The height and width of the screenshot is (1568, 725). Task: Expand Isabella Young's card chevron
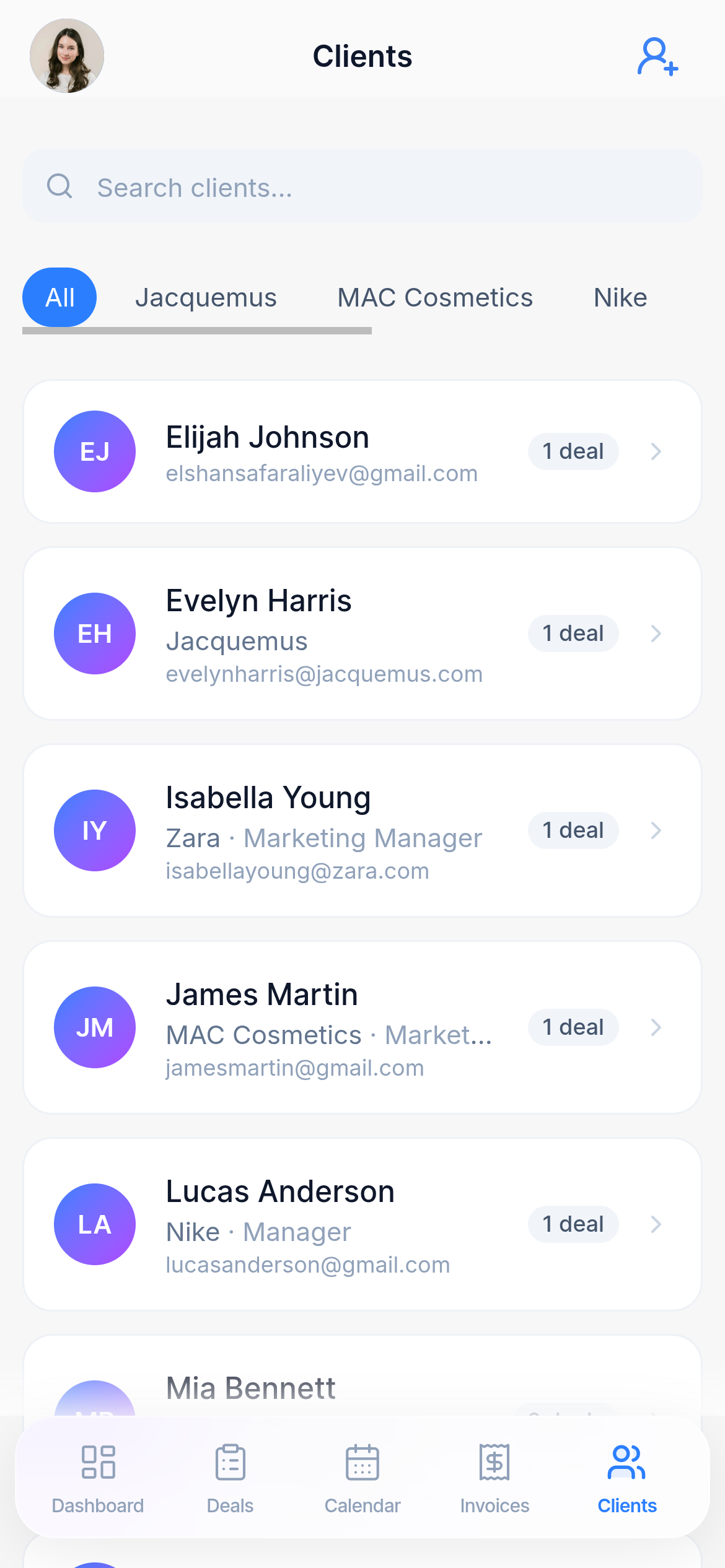pyautogui.click(x=656, y=830)
